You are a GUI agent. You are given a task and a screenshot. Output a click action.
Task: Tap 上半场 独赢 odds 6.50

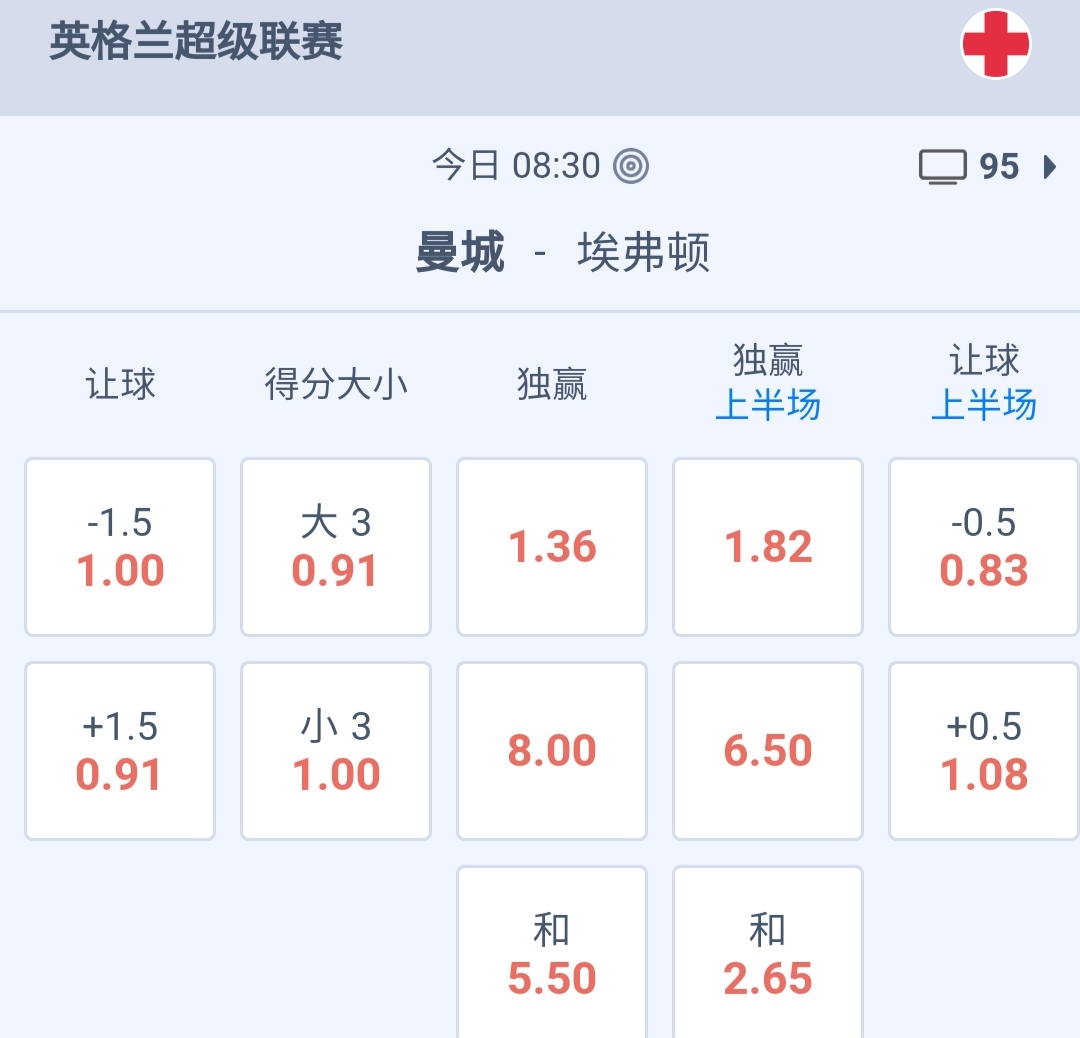(x=768, y=751)
